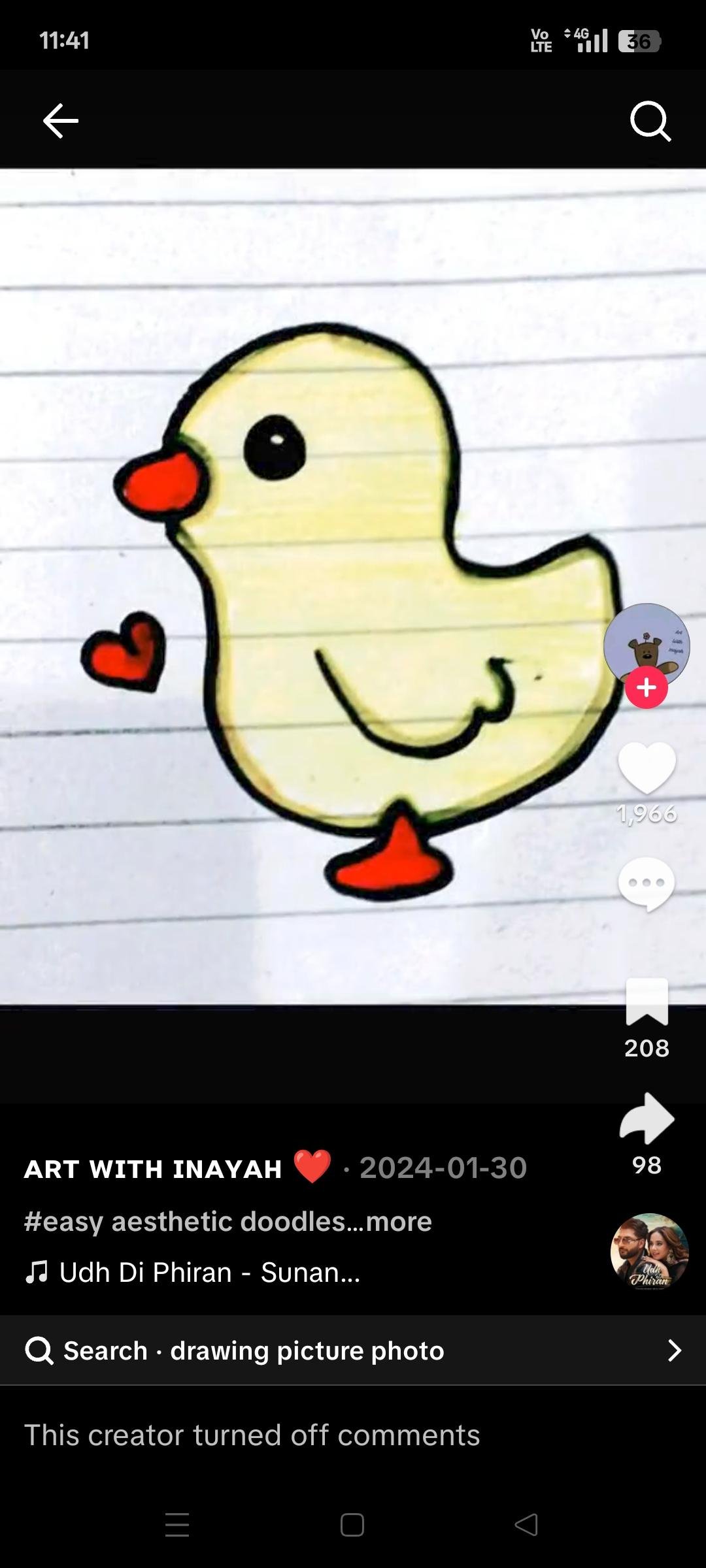Image resolution: width=706 pixels, height=1568 pixels.
Task: Follow creator with the red plus button
Action: click(646, 688)
